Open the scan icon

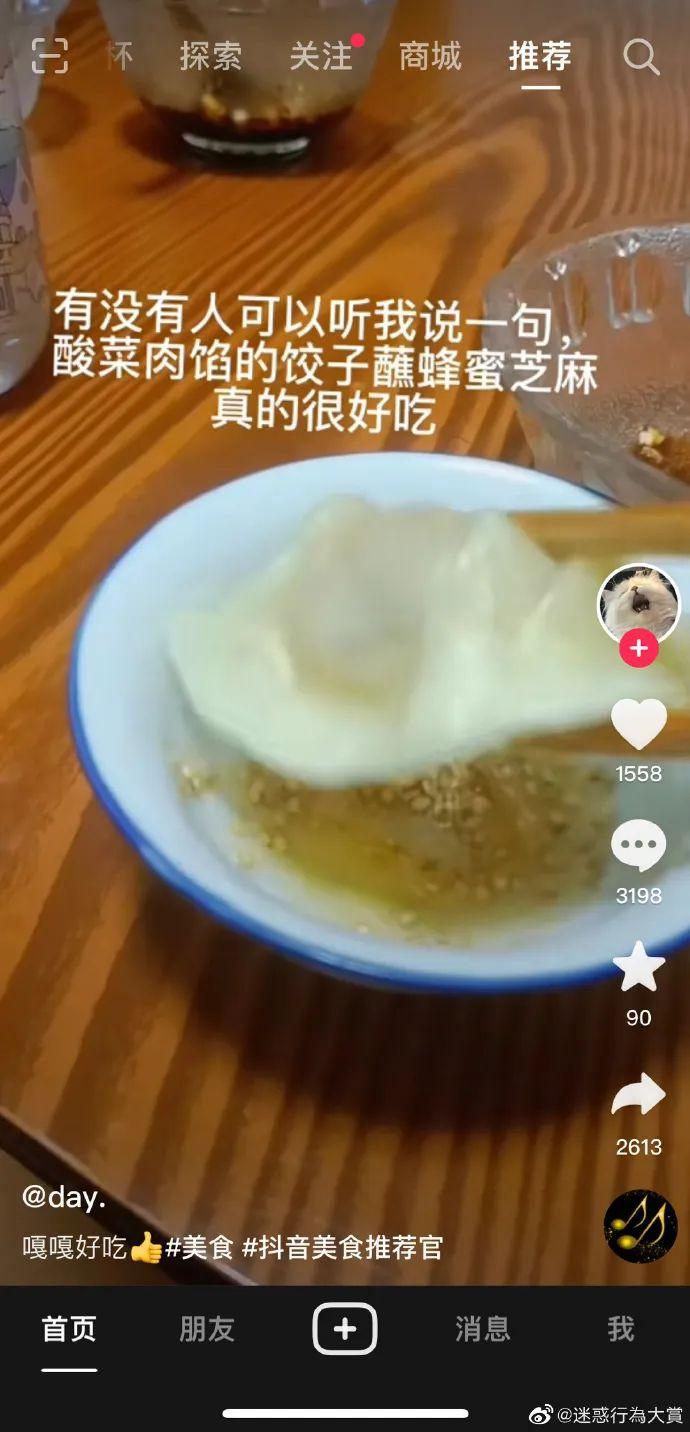50,56
